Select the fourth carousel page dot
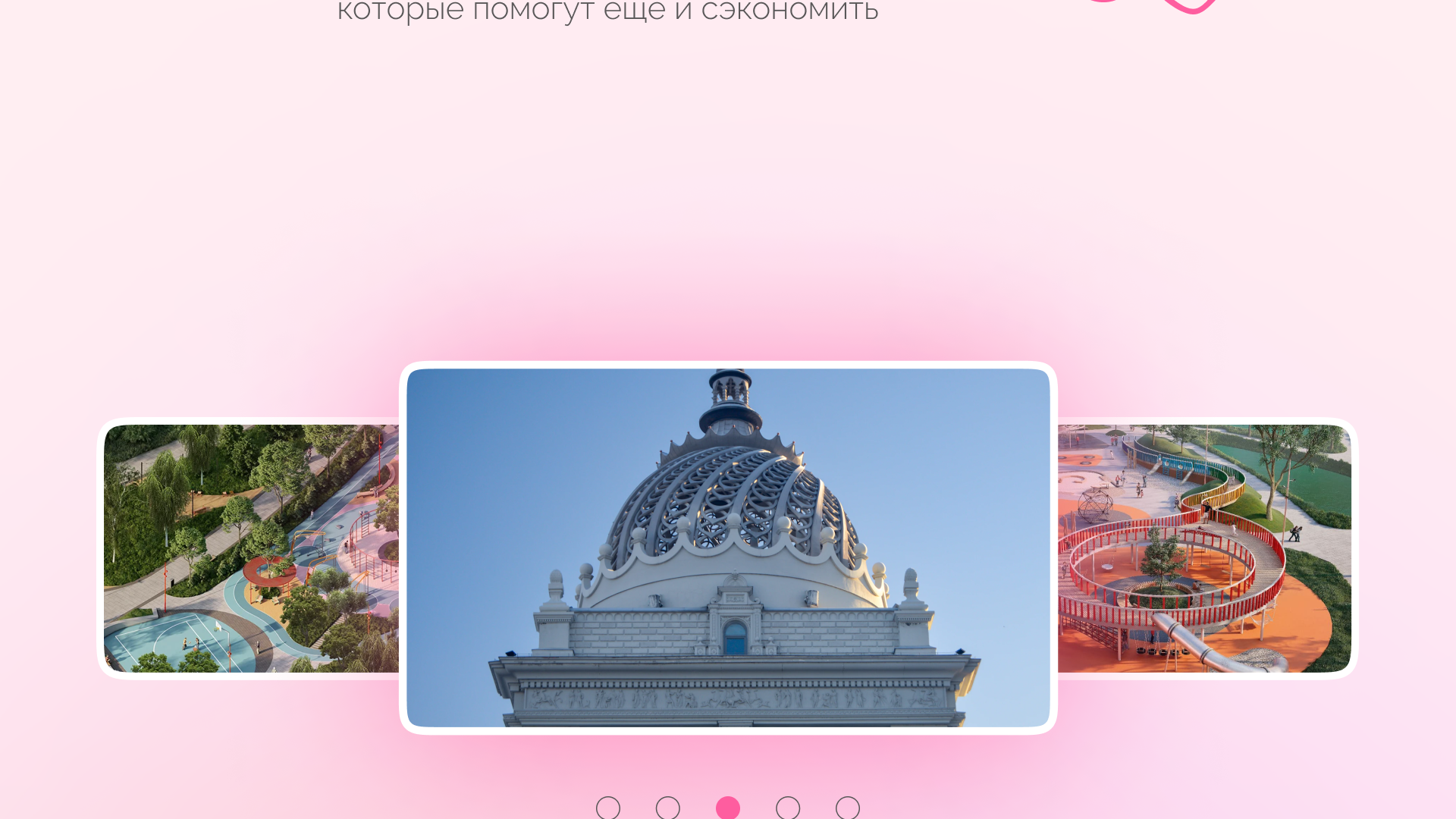 pos(788,808)
